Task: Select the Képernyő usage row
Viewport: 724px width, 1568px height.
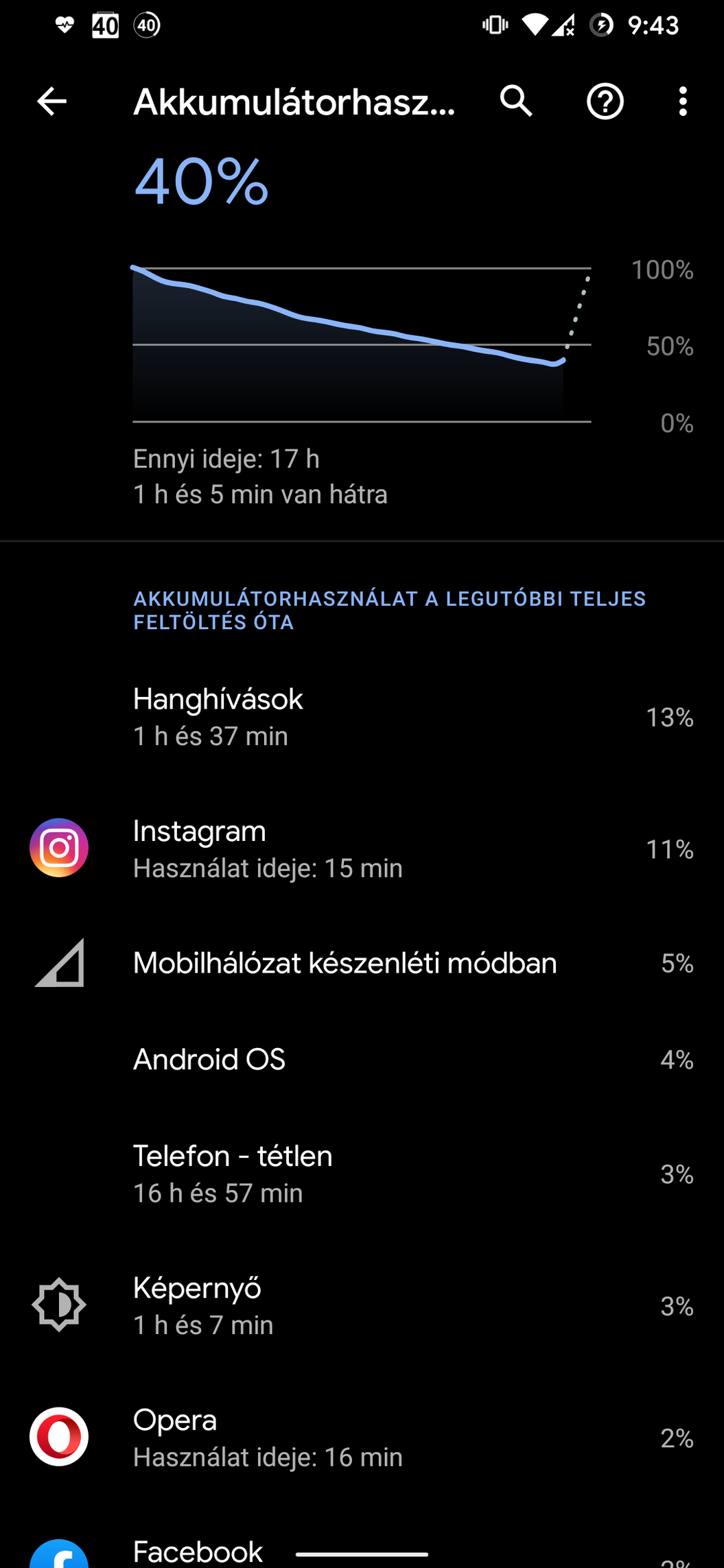Action: coord(362,1305)
